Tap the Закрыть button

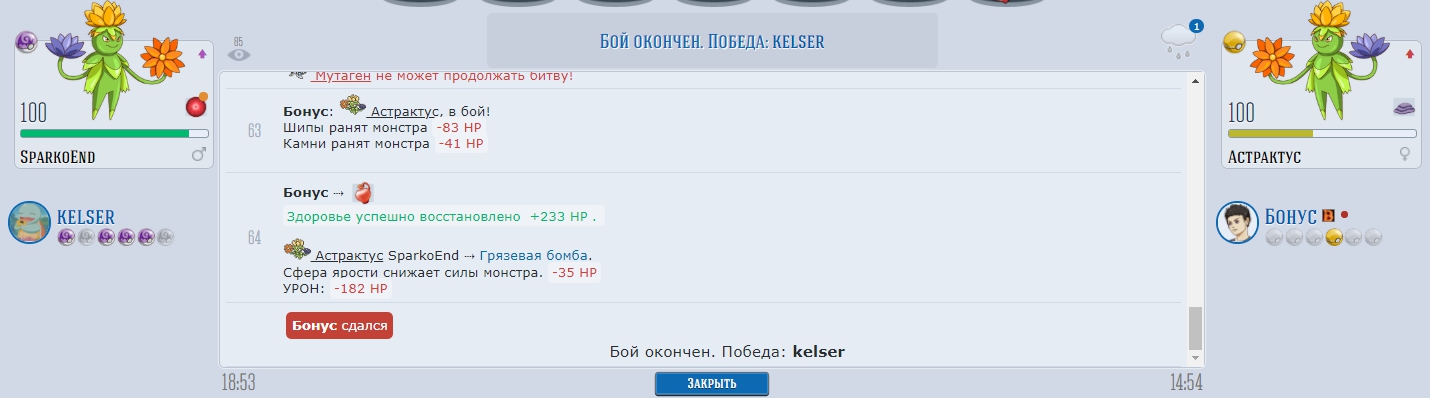click(x=712, y=384)
